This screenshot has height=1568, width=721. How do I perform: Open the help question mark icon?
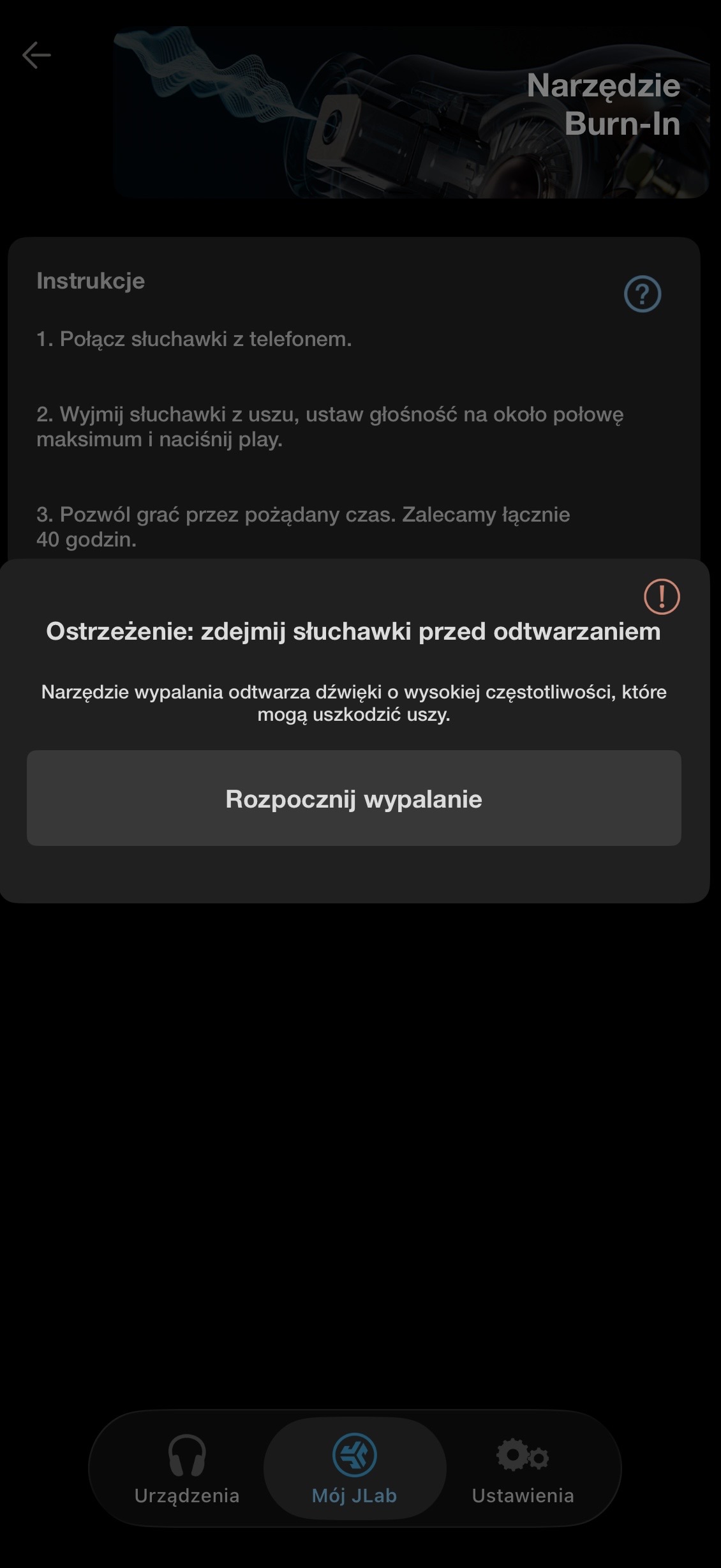point(642,294)
